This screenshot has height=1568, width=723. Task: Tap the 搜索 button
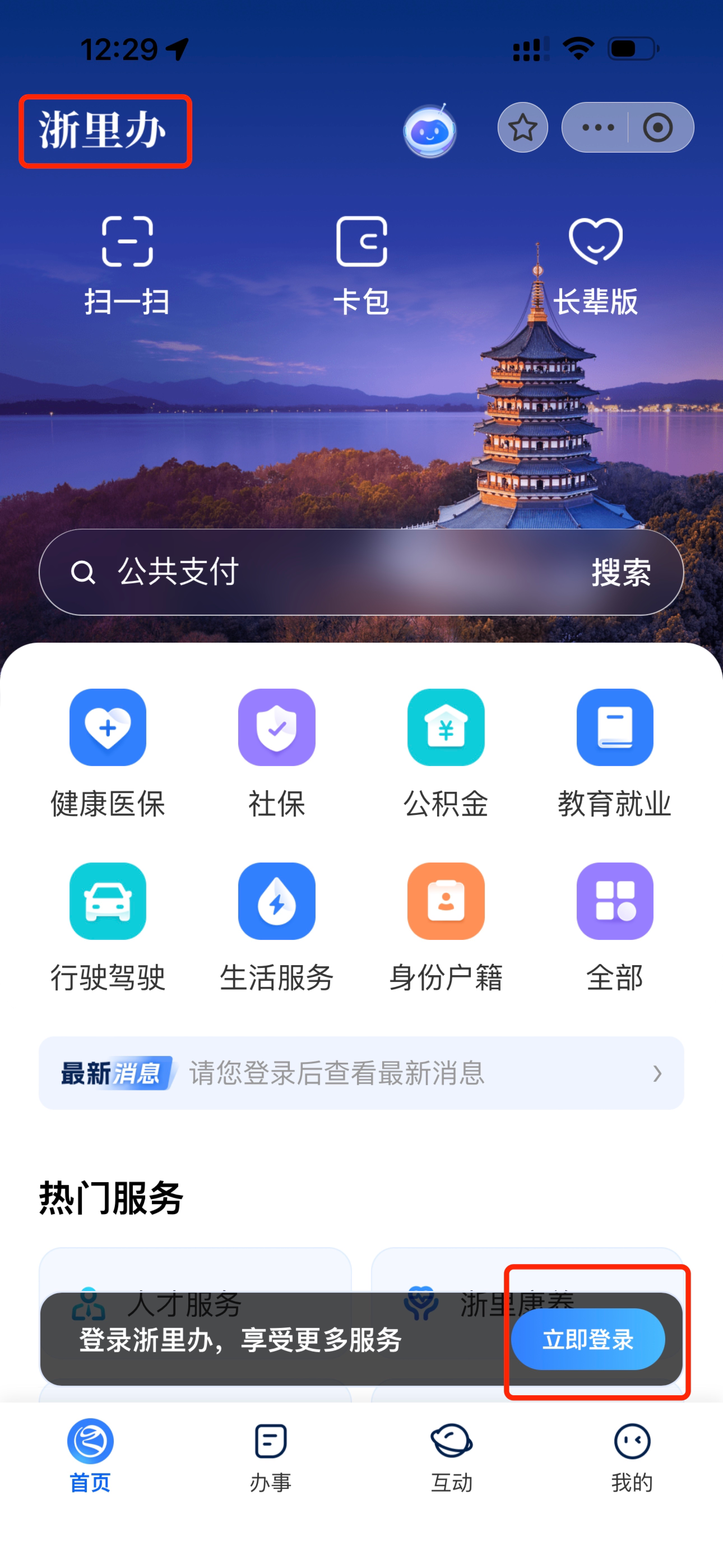621,572
